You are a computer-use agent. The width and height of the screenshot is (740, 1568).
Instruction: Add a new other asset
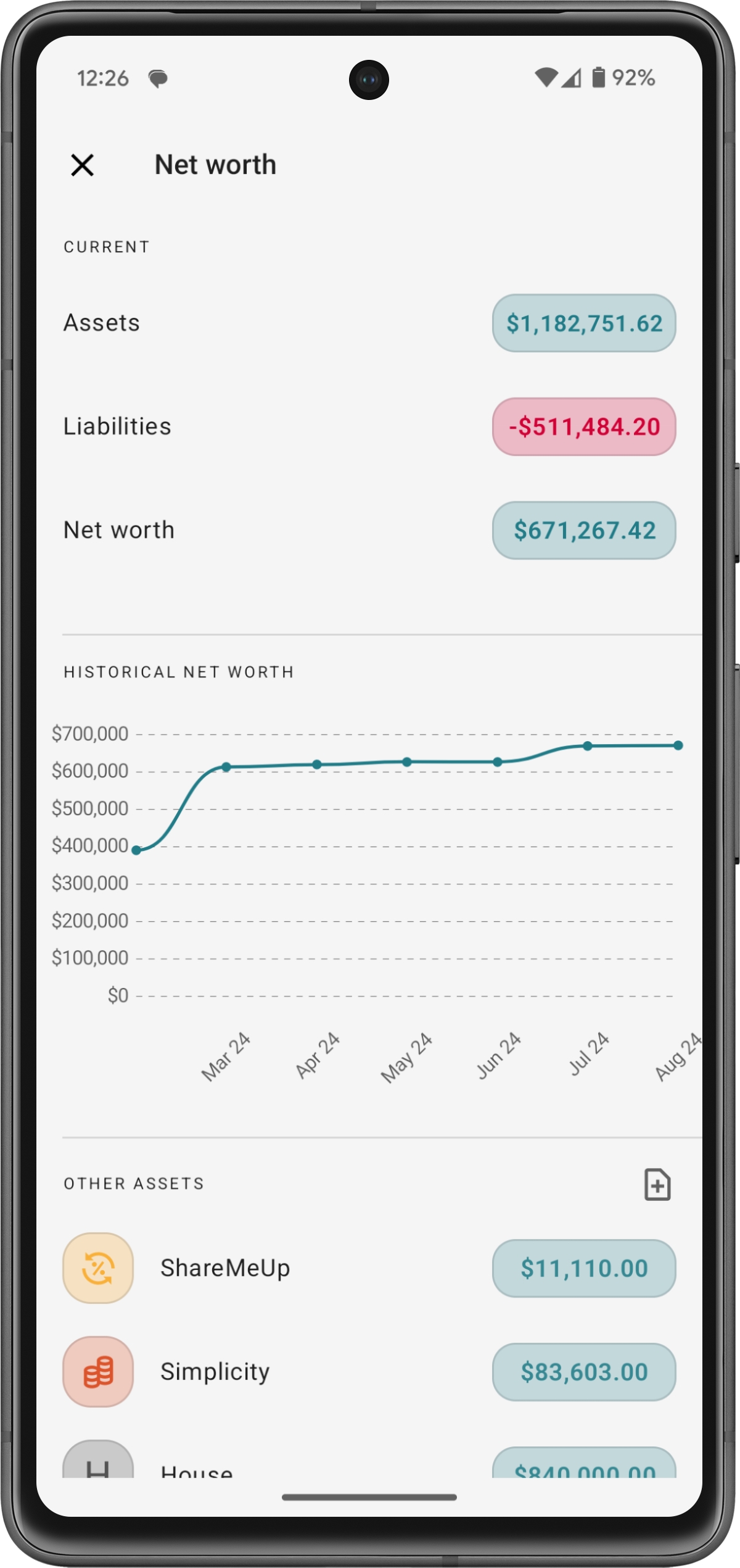657,1184
